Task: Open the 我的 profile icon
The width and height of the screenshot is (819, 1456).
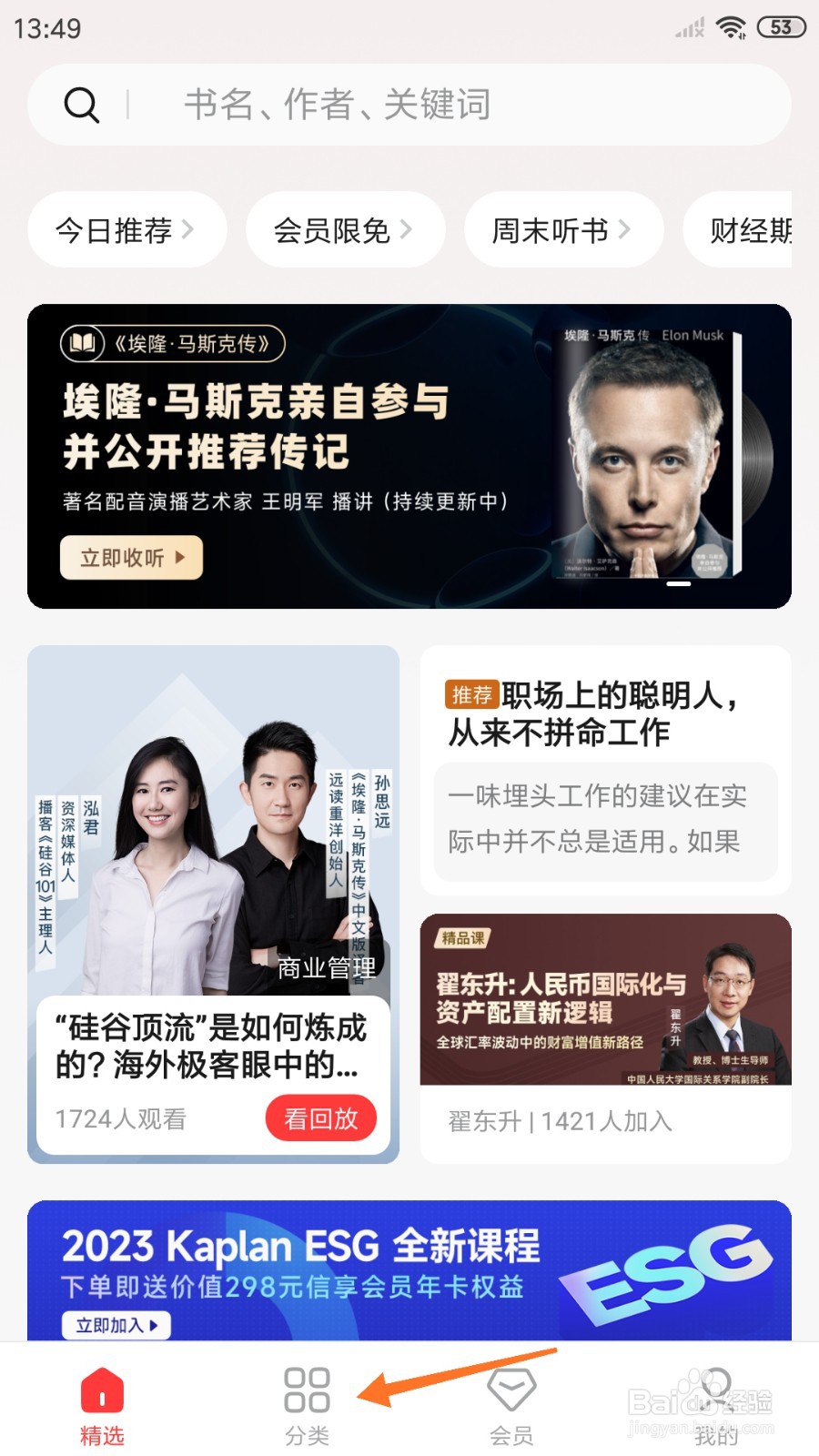Action: pos(715,1387)
